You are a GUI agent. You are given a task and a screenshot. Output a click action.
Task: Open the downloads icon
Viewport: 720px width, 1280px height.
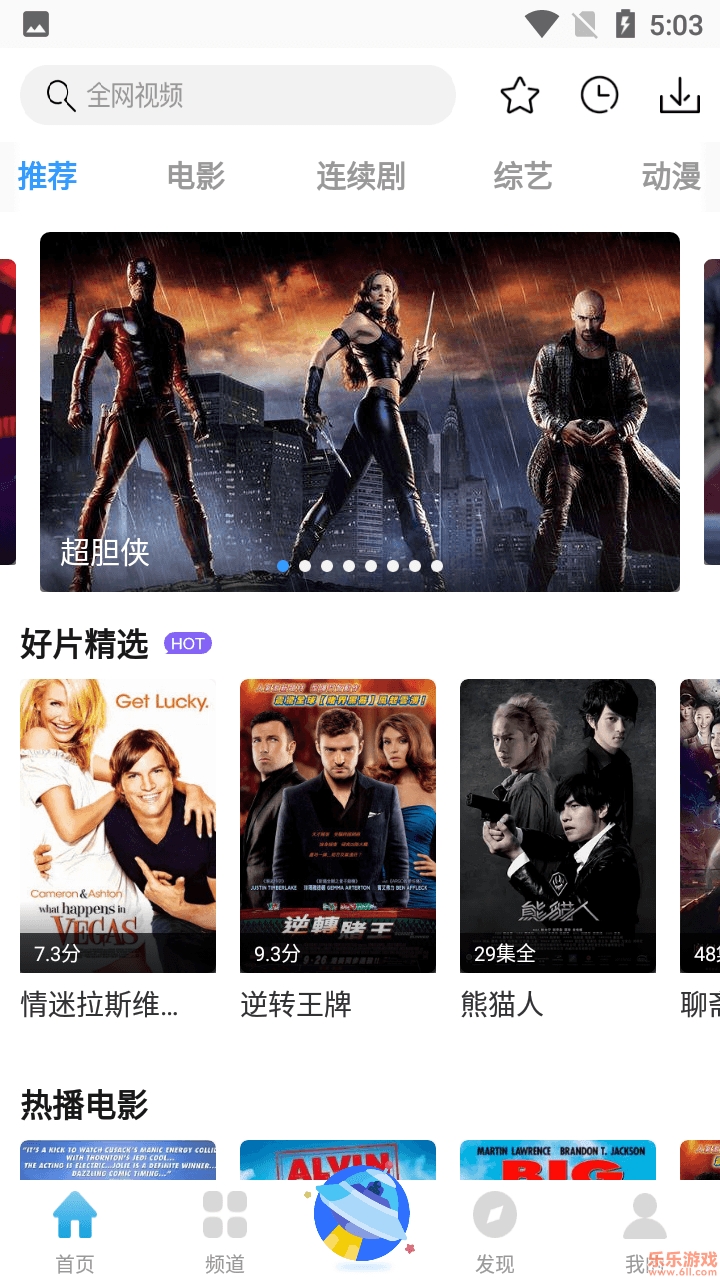click(680, 96)
